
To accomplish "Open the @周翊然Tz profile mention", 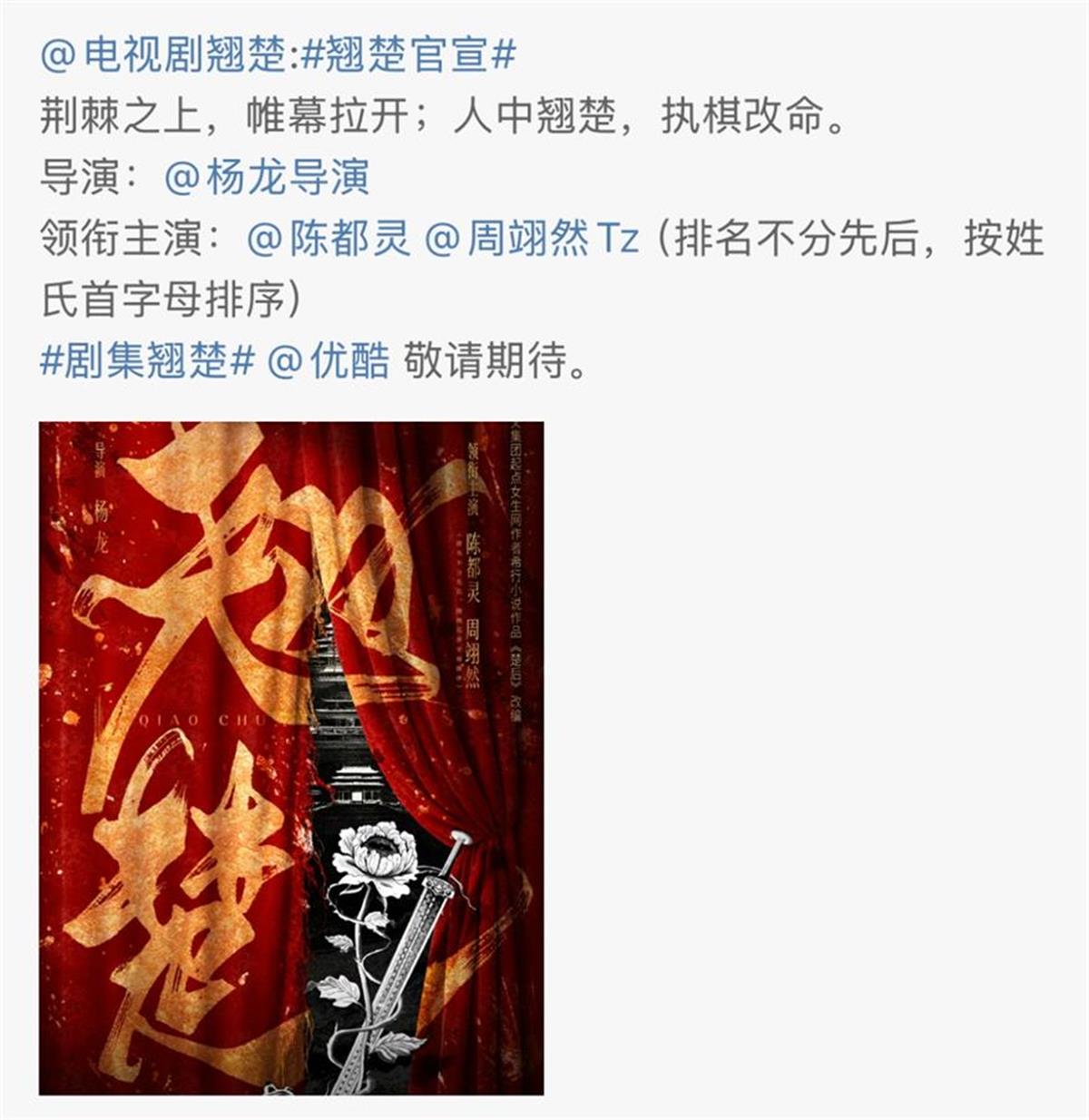I will coord(532,239).
